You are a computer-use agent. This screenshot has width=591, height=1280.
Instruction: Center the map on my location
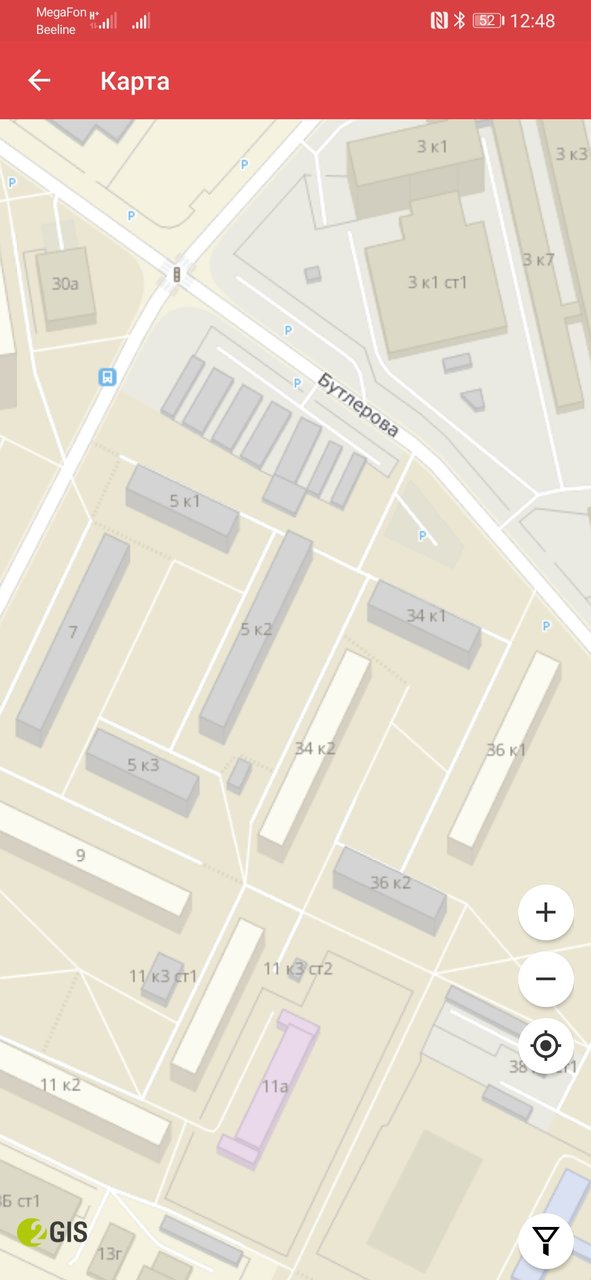546,1046
